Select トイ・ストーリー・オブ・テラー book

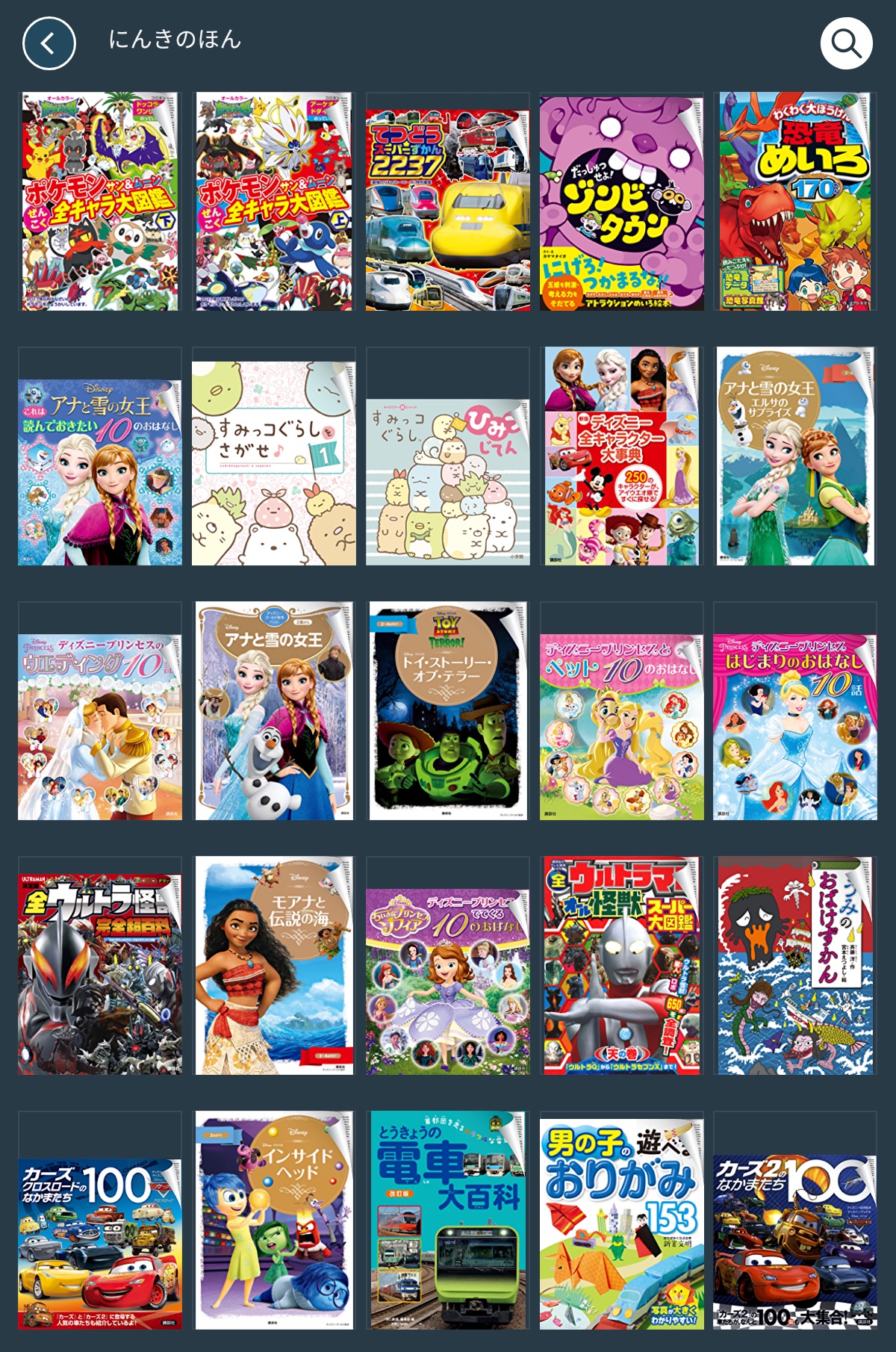(x=447, y=711)
